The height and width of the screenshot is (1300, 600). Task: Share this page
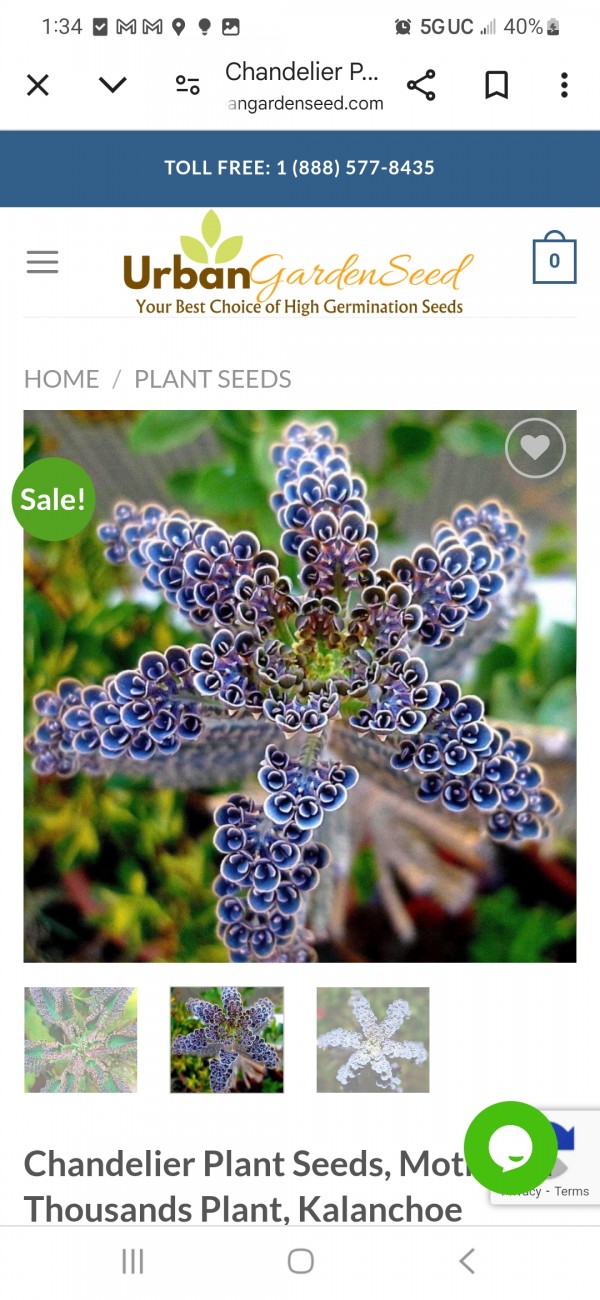pos(421,85)
